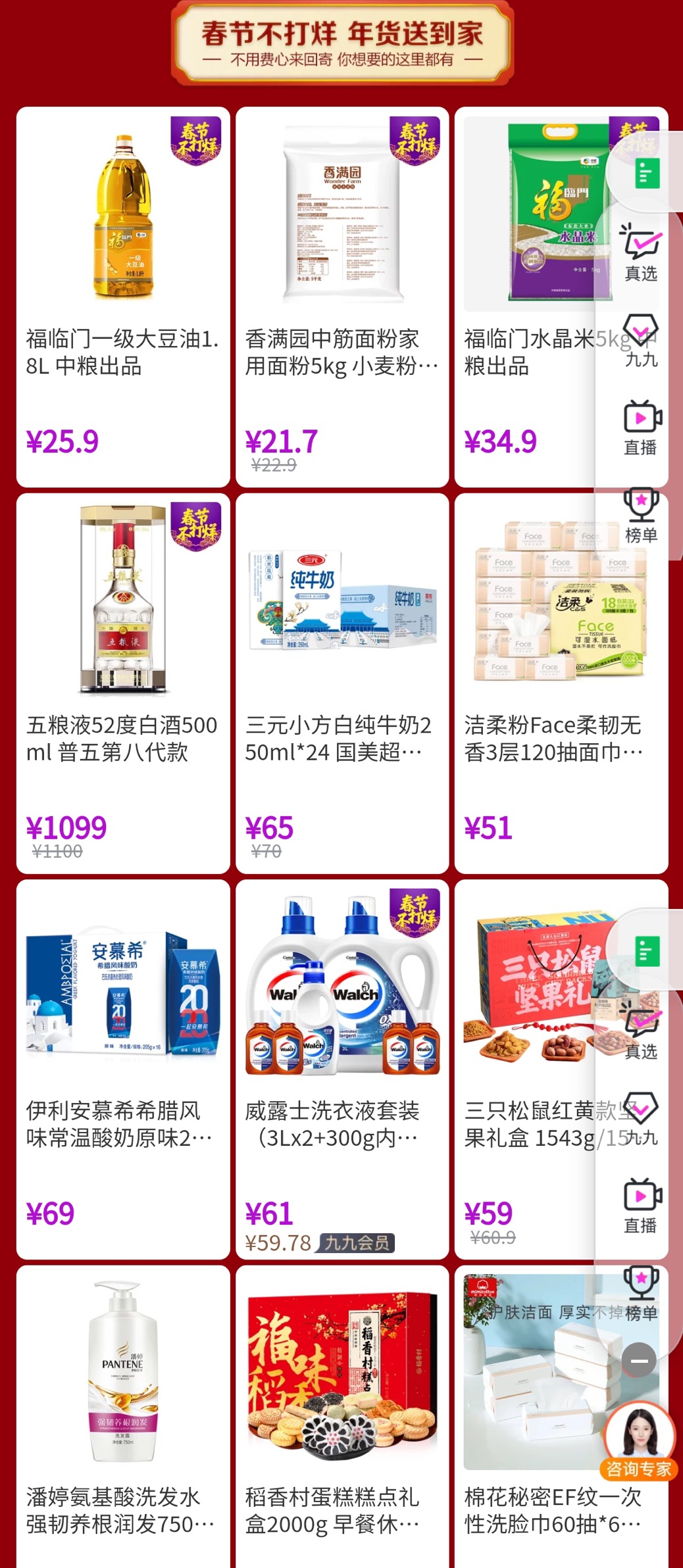
Task: Select the 五粮液52度白酒 500ml product
Action: click(123, 683)
